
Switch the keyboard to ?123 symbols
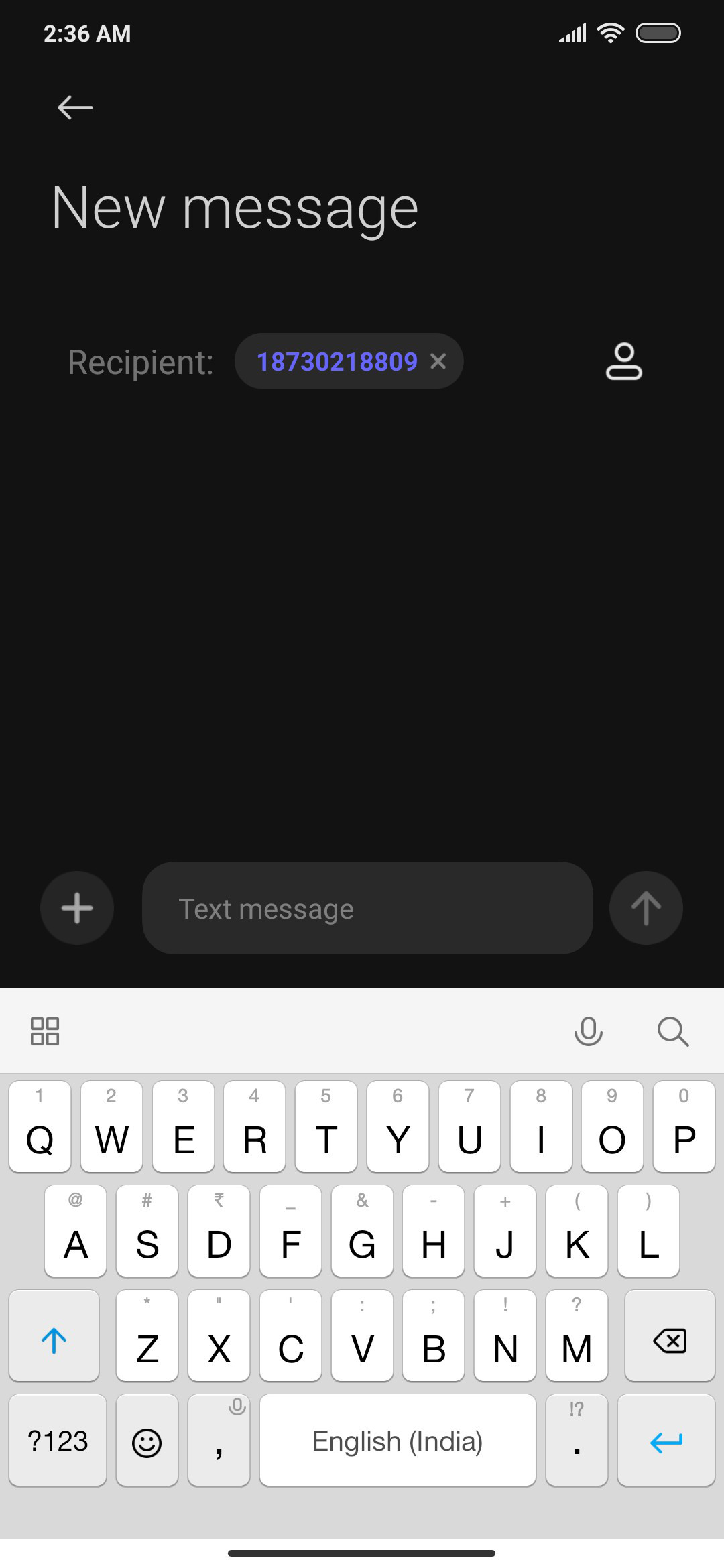[58, 1440]
